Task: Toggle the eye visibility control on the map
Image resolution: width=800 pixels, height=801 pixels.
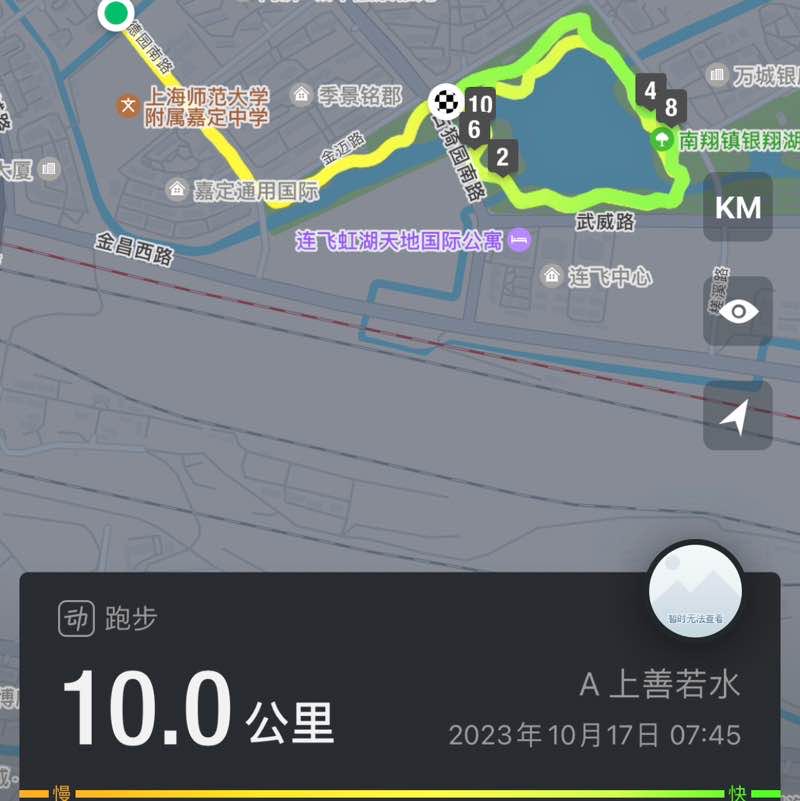Action: (737, 312)
